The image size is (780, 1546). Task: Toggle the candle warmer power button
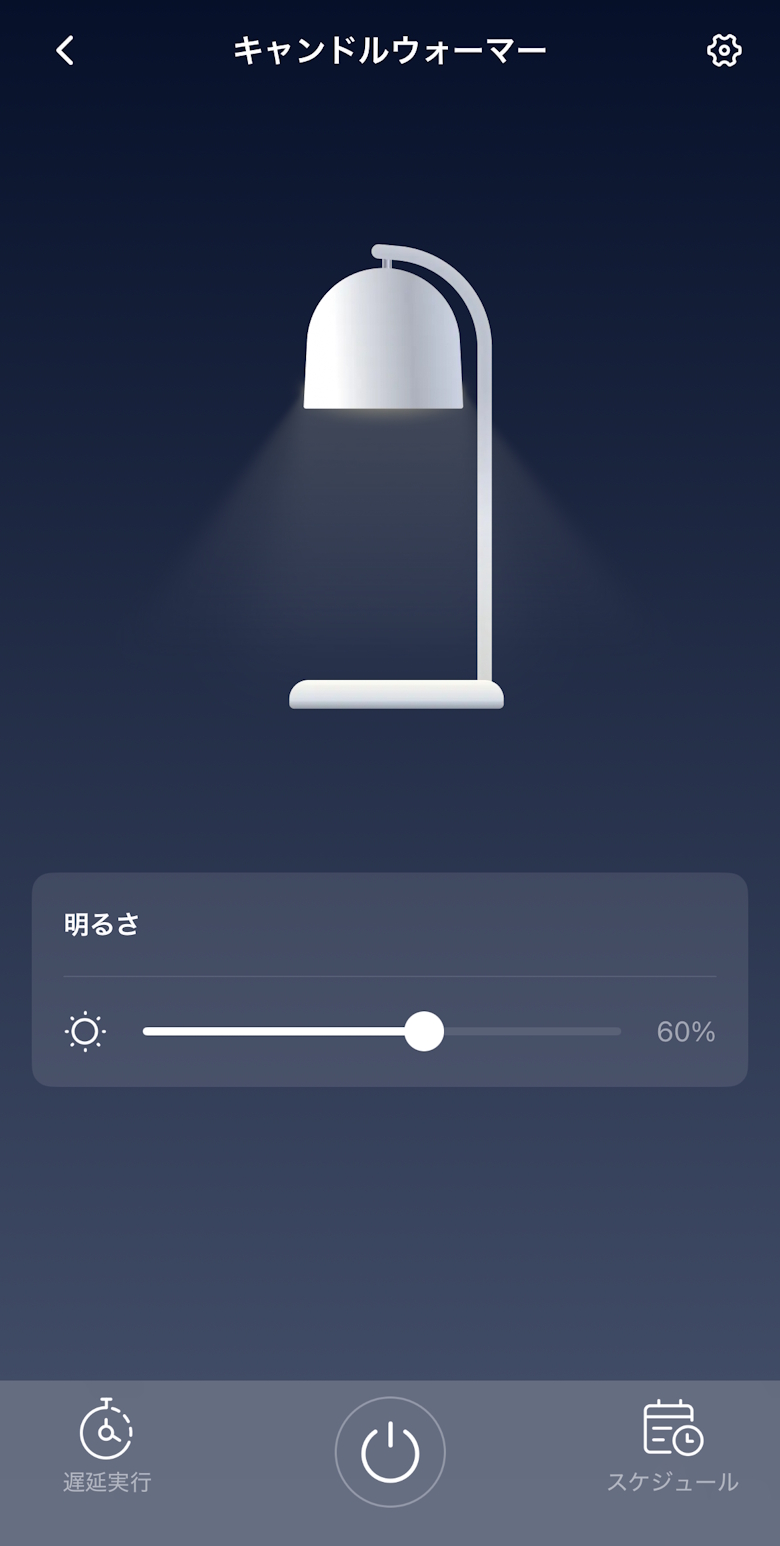[x=390, y=1452]
